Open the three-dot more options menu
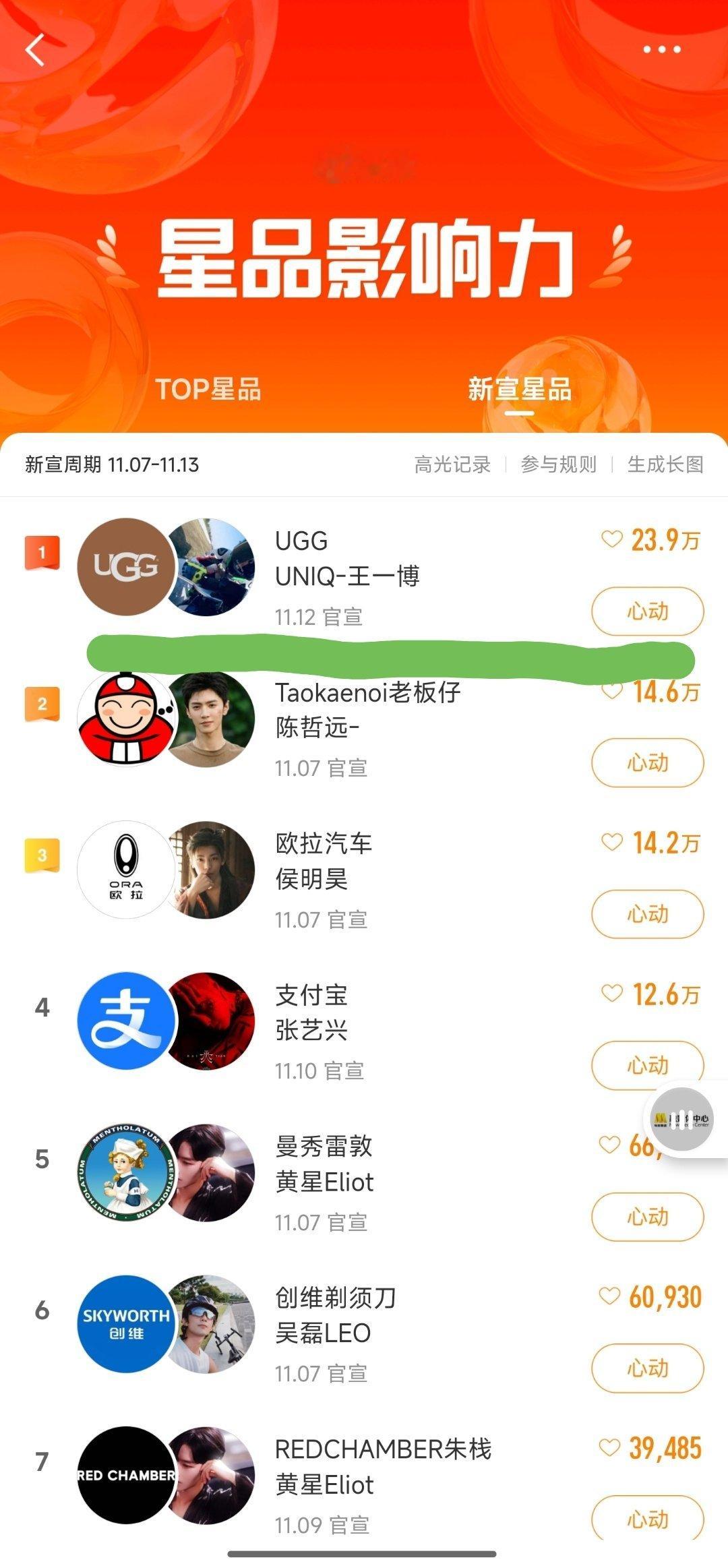Image resolution: width=728 pixels, height=1568 pixels. tap(663, 49)
